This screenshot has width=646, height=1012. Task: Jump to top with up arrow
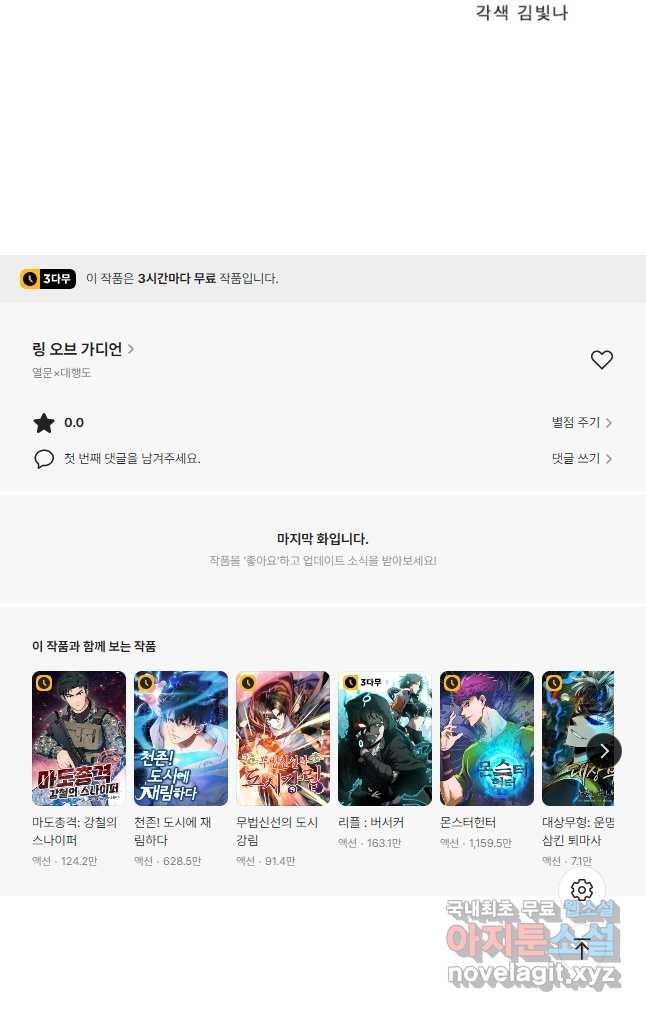click(582, 949)
